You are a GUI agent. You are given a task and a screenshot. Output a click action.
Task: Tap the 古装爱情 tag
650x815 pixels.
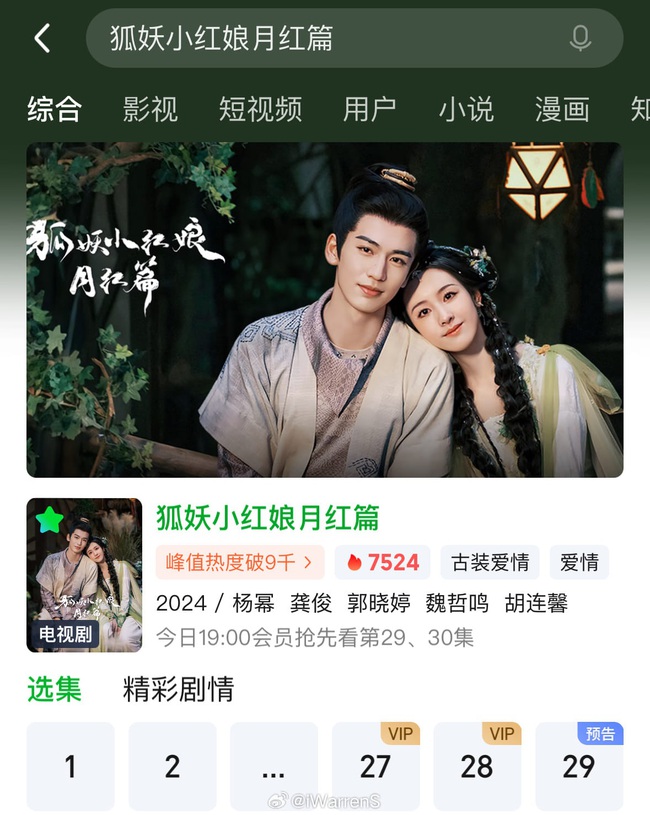490,562
